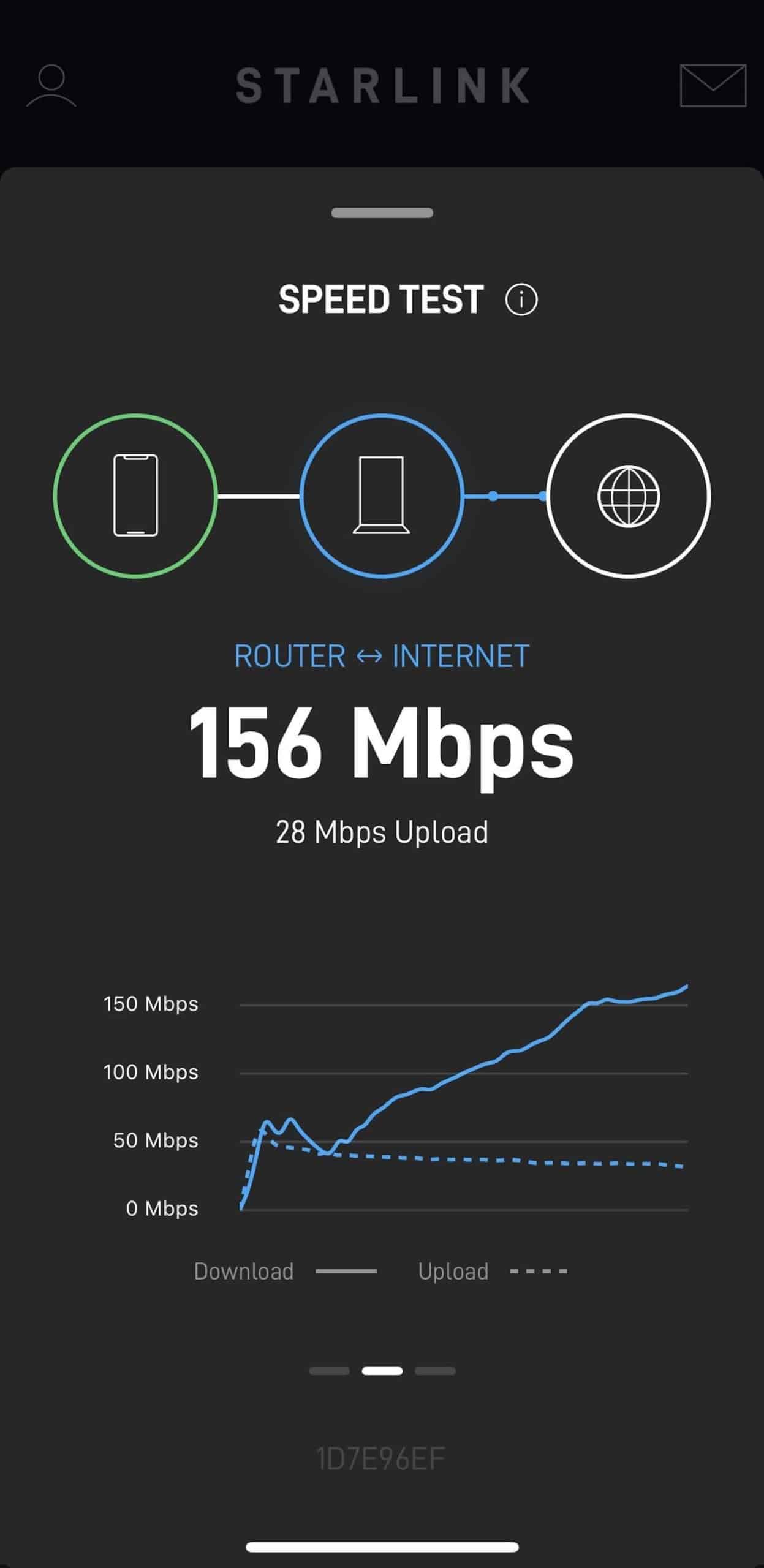Select the internet globe circle
The height and width of the screenshot is (1568, 764).
coord(628,496)
